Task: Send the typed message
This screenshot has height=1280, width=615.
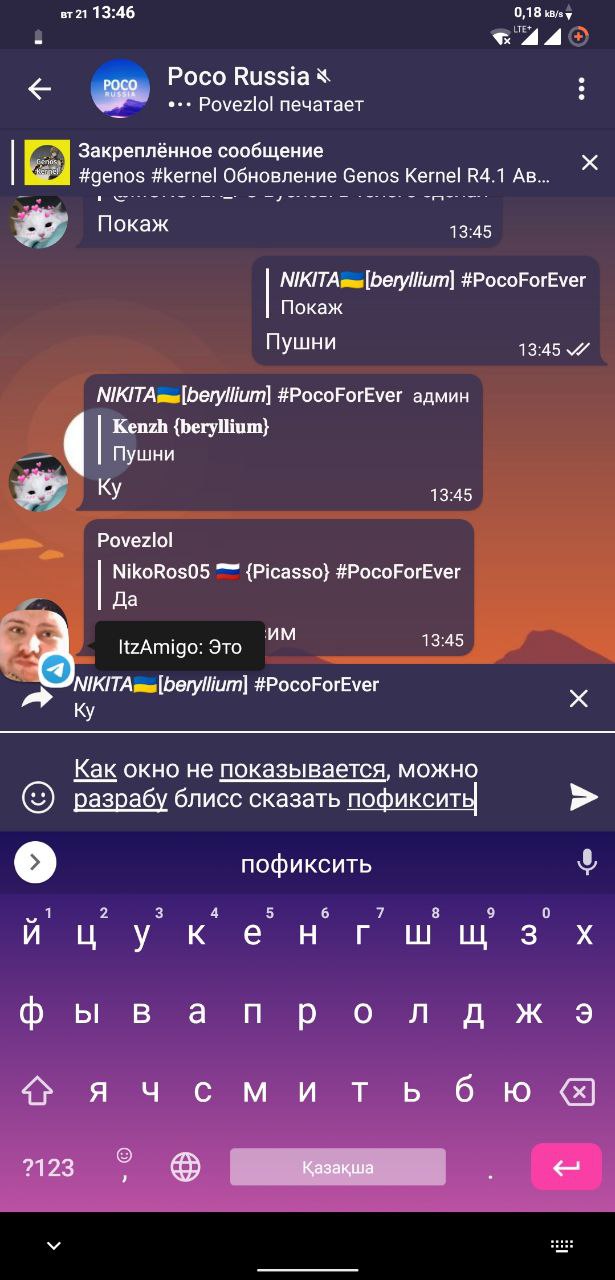Action: 583,796
